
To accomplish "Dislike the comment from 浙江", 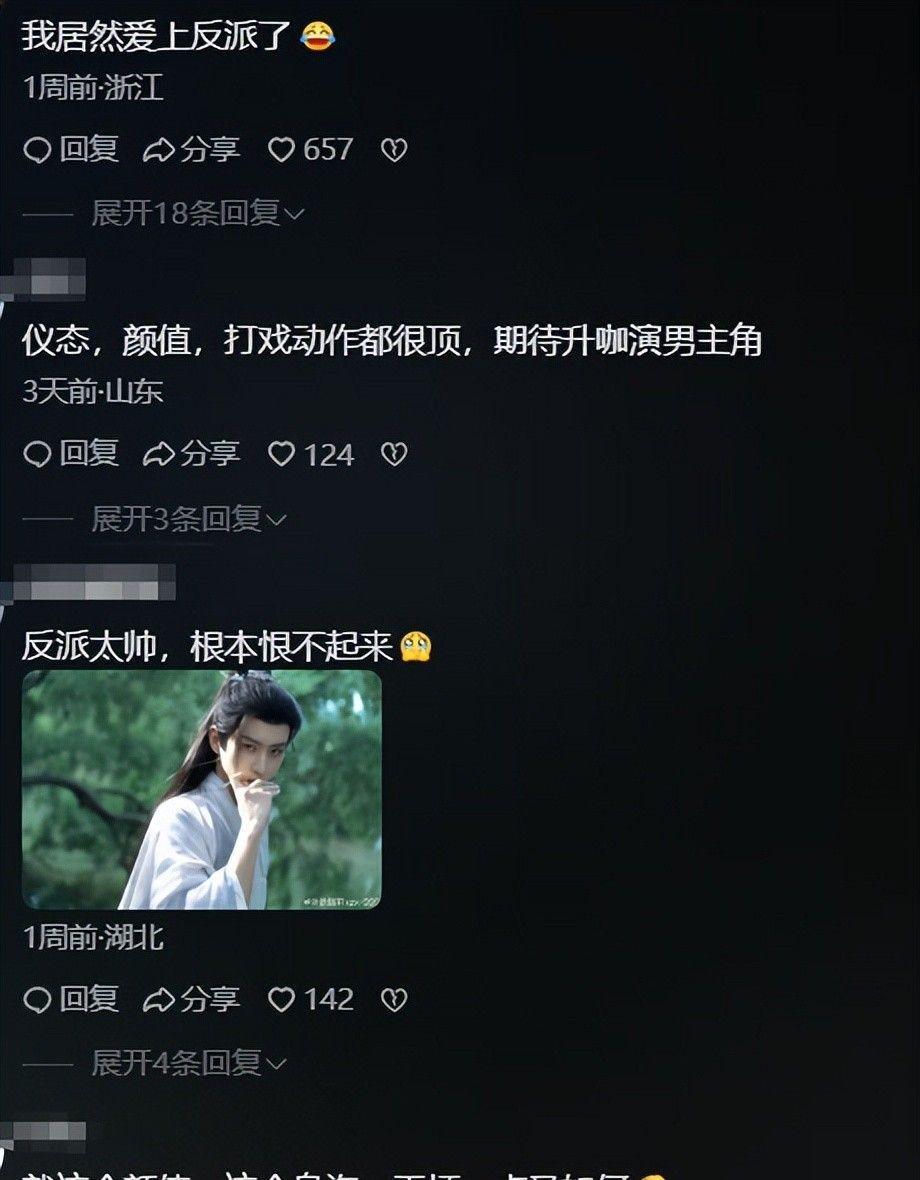I will [394, 150].
